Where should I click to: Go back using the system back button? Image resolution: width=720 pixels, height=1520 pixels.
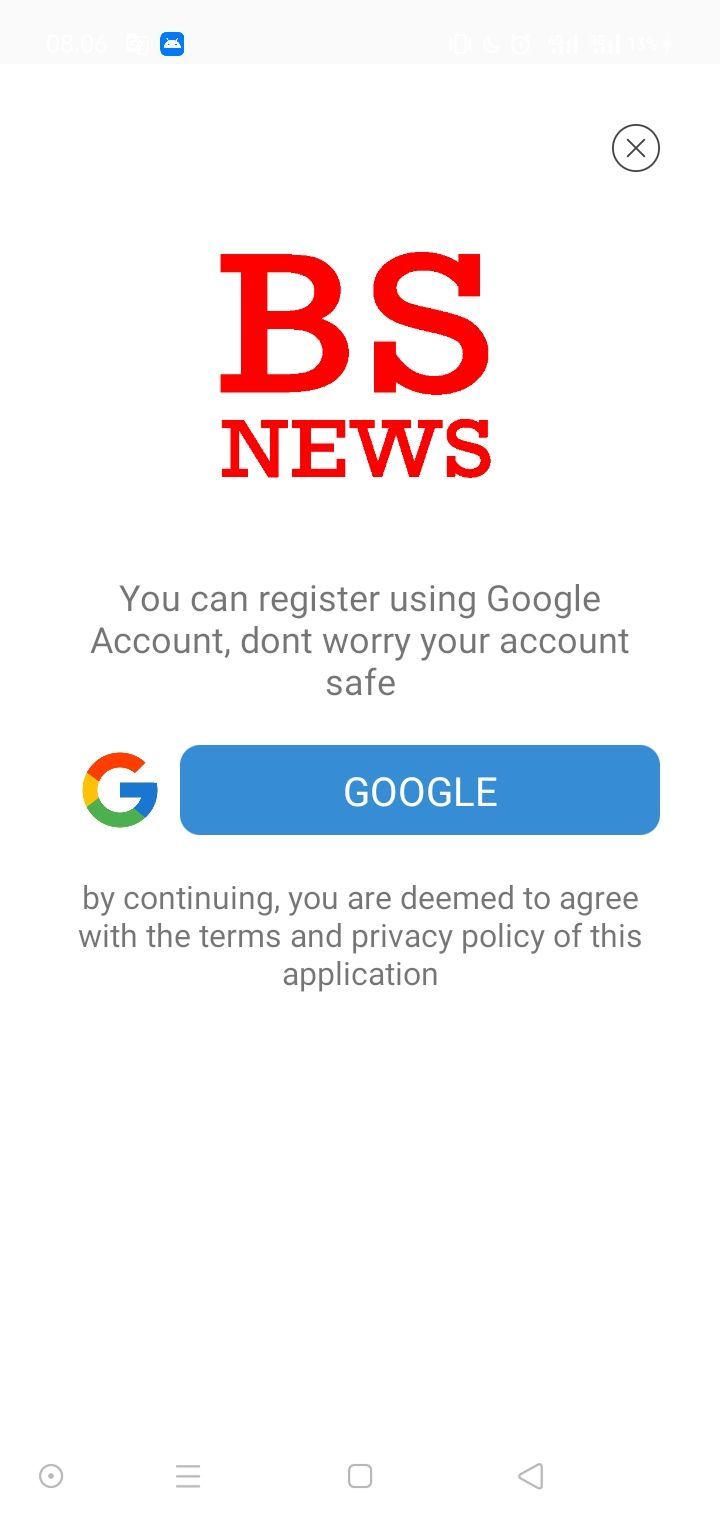click(x=531, y=1476)
